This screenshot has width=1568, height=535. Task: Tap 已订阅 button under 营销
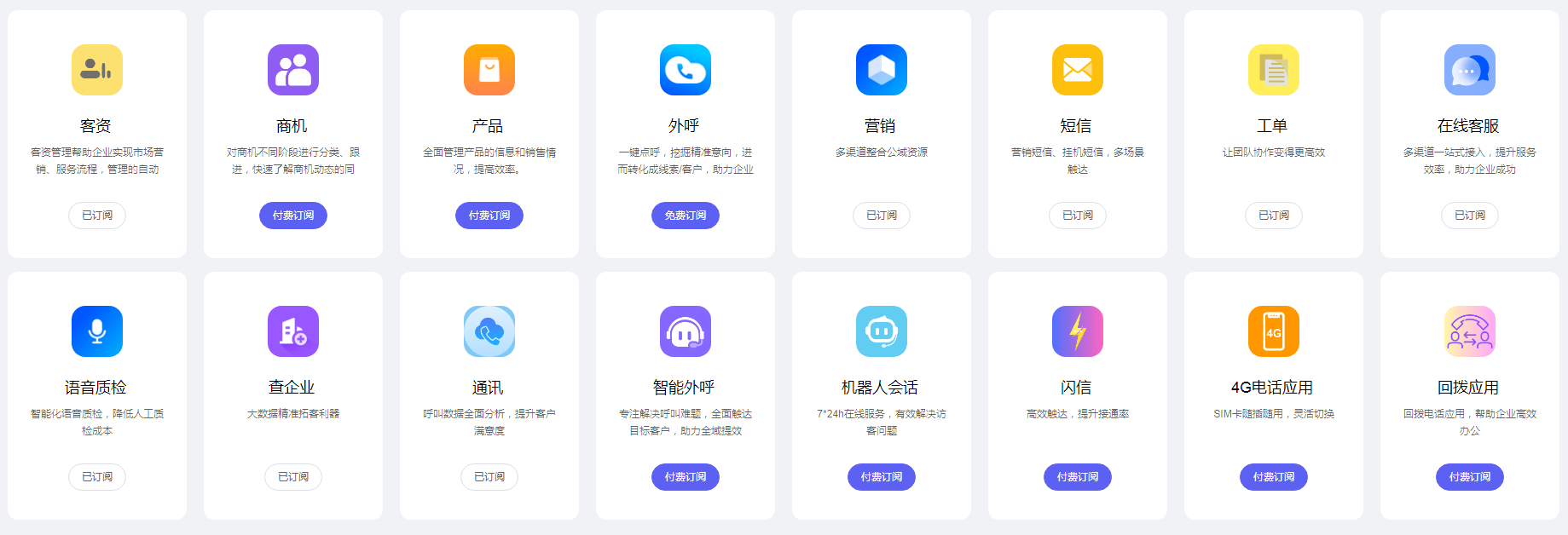(x=881, y=216)
